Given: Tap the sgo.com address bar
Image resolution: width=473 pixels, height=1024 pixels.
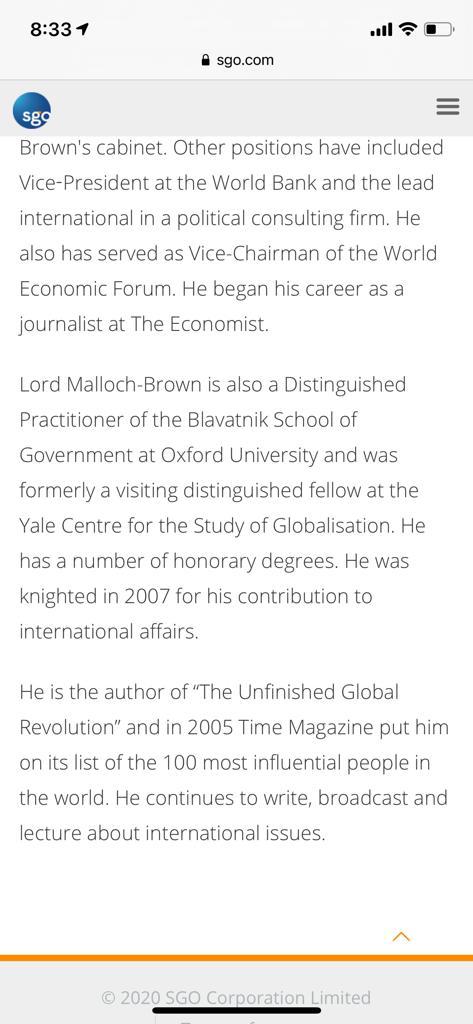Looking at the screenshot, I should (x=236, y=60).
